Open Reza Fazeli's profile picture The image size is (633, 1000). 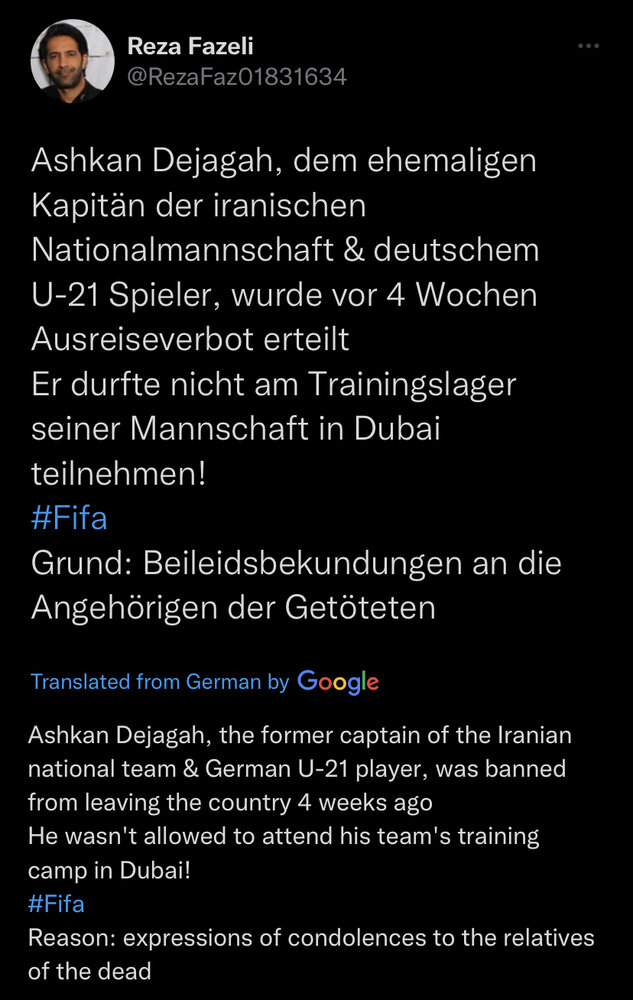click(x=68, y=61)
